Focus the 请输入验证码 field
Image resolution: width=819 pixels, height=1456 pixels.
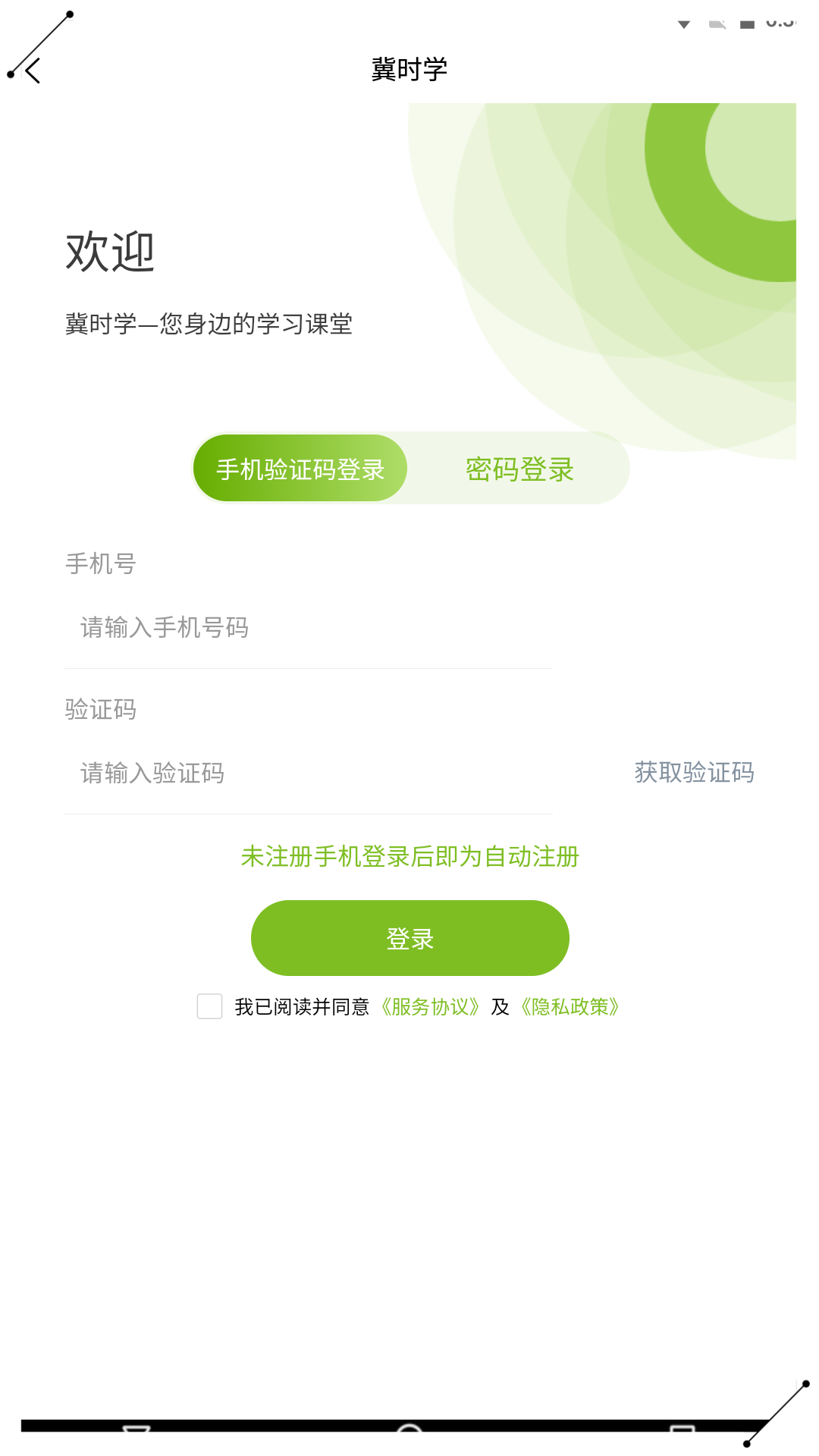[x=308, y=773]
